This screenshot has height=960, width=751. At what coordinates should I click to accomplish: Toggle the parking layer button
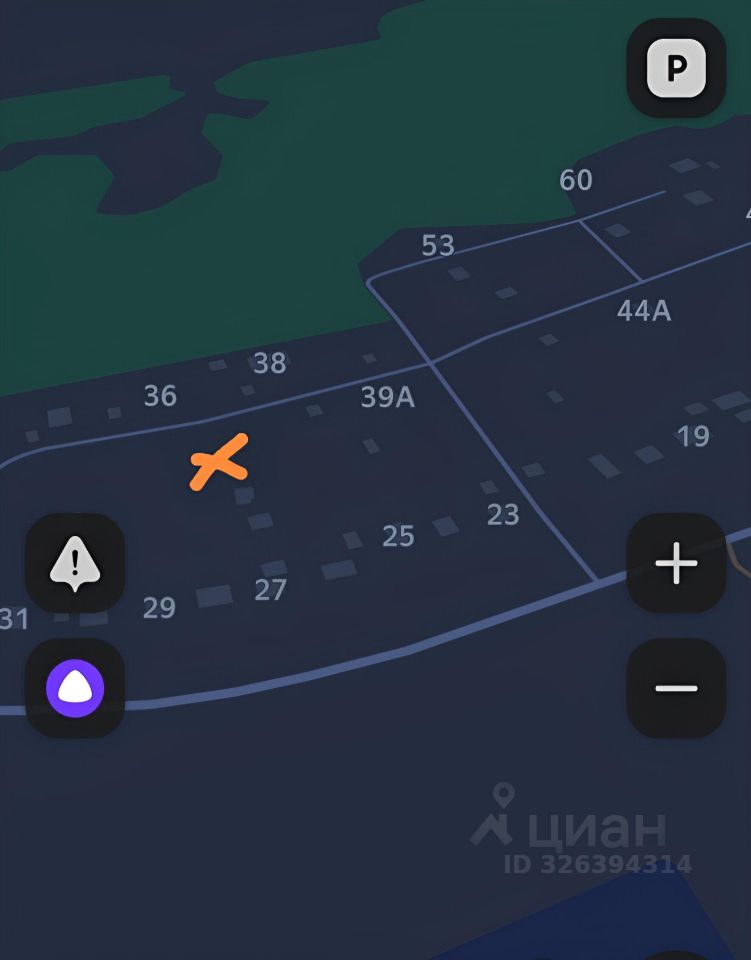click(676, 69)
